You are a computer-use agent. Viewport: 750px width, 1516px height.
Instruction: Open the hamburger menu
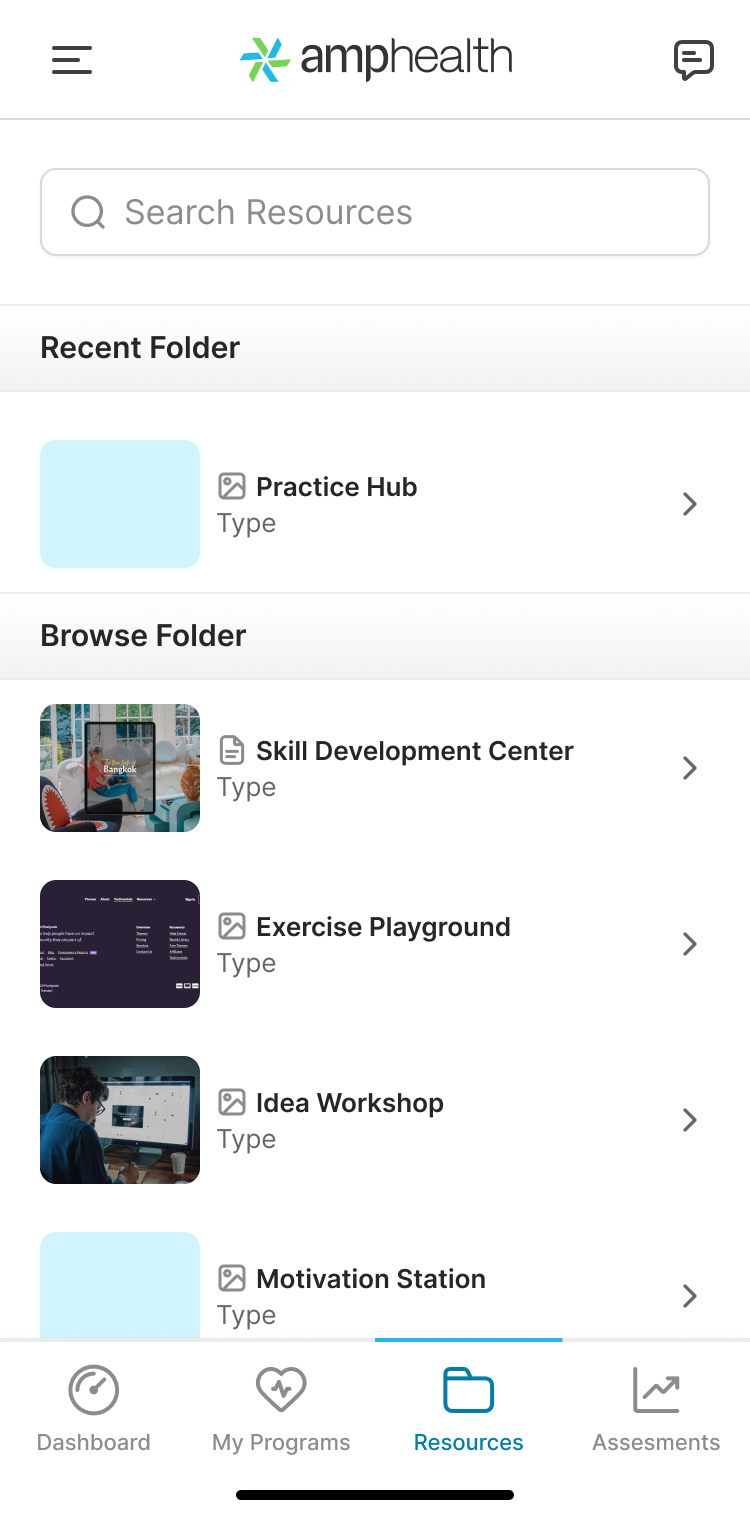coord(72,60)
